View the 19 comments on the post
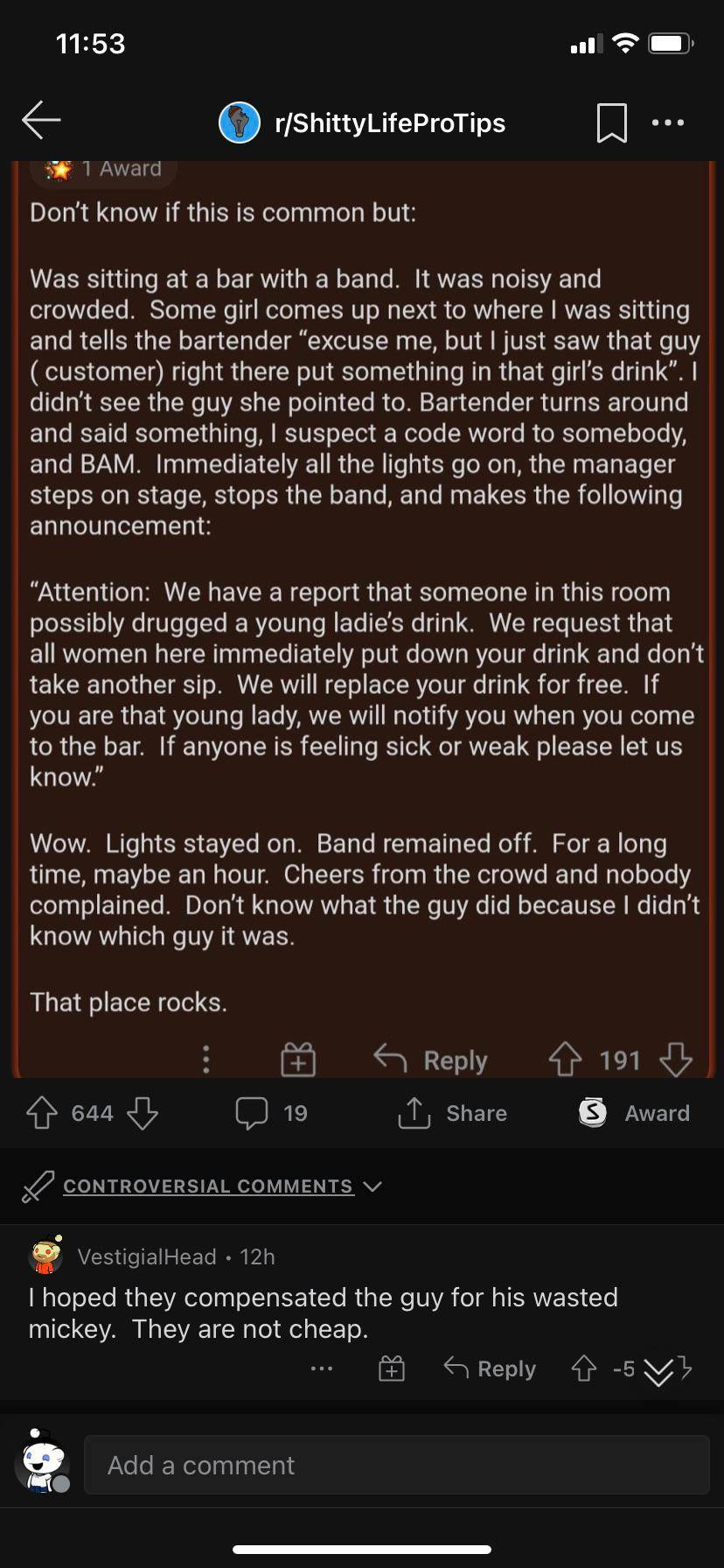Screen dimensions: 724x1568 [271, 1113]
